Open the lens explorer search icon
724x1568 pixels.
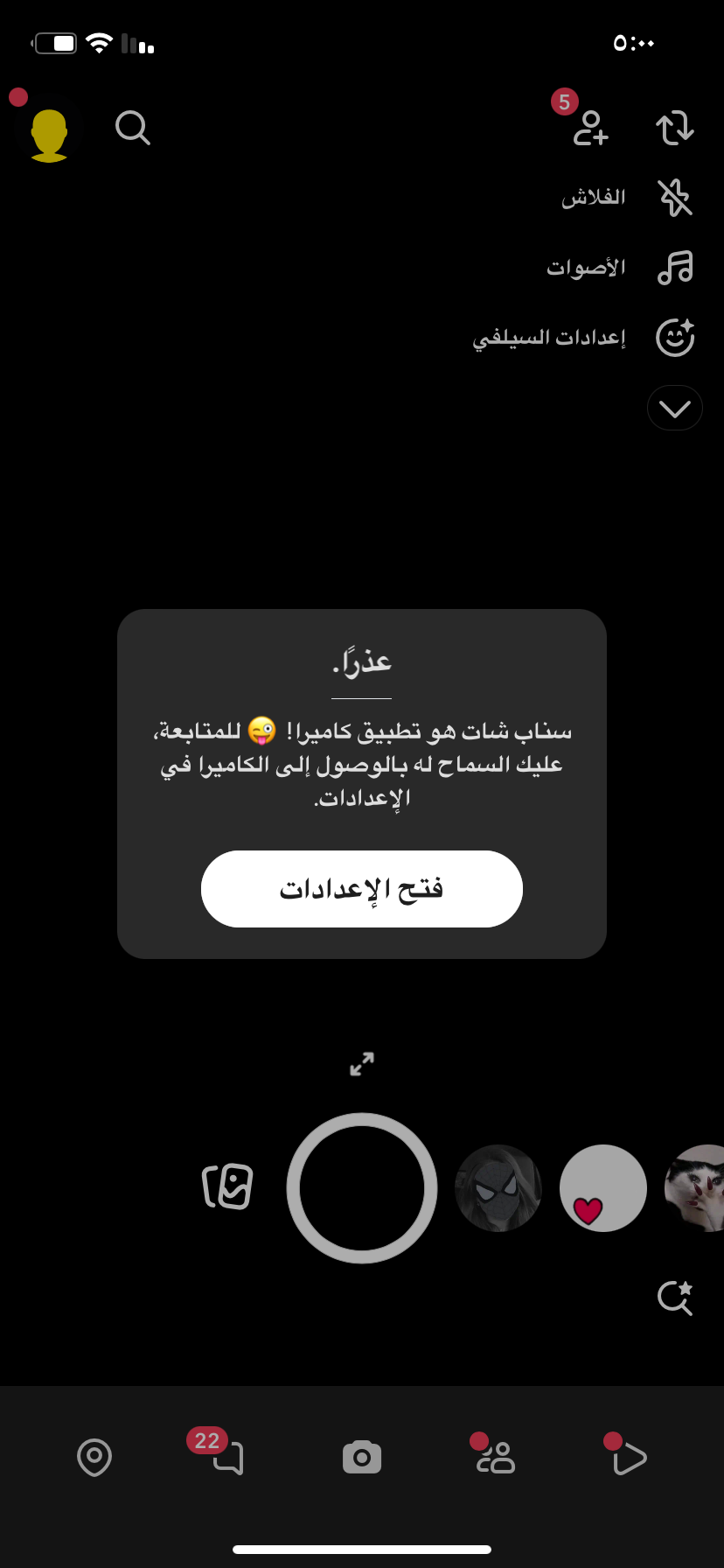675,1297
